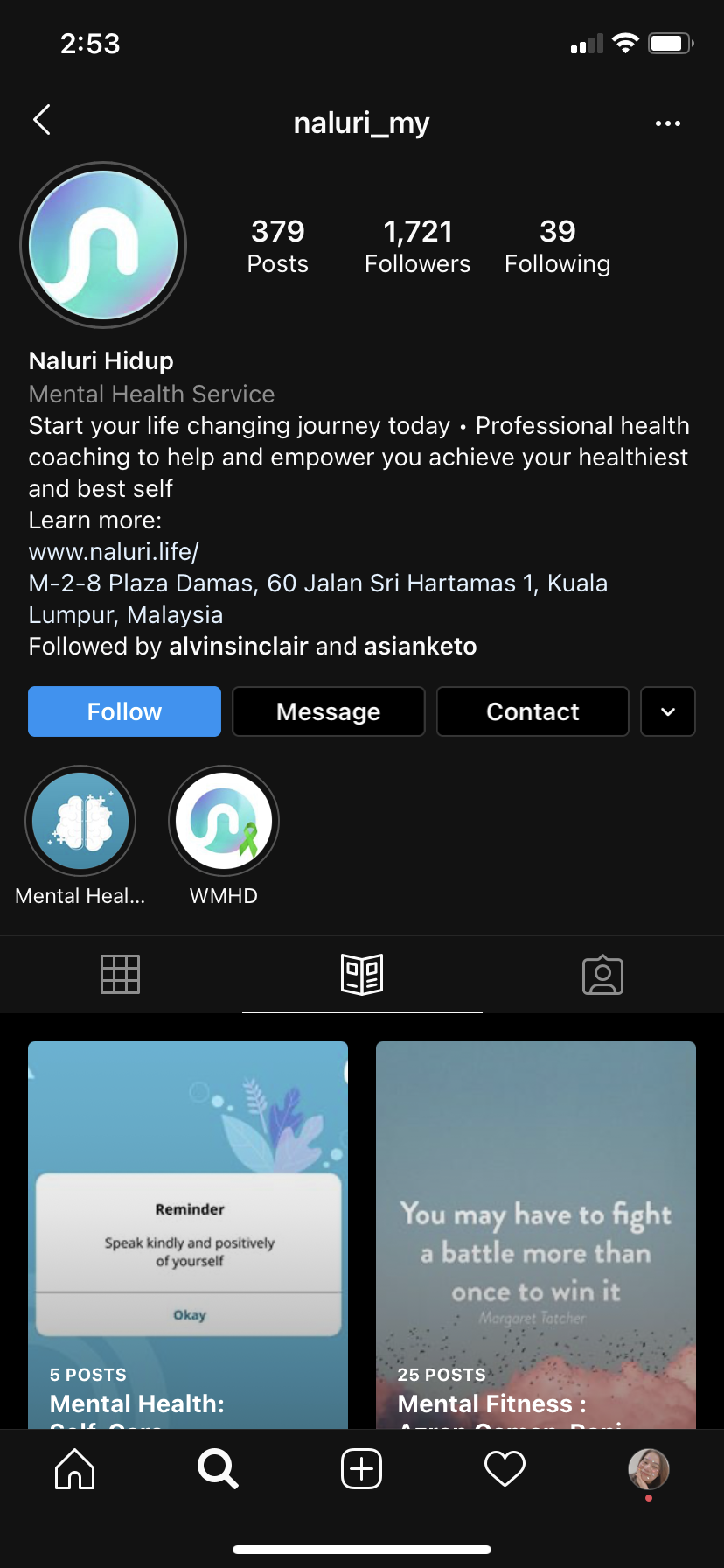This screenshot has width=724, height=1568.
Task: Tap the Contact button
Action: pos(533,711)
